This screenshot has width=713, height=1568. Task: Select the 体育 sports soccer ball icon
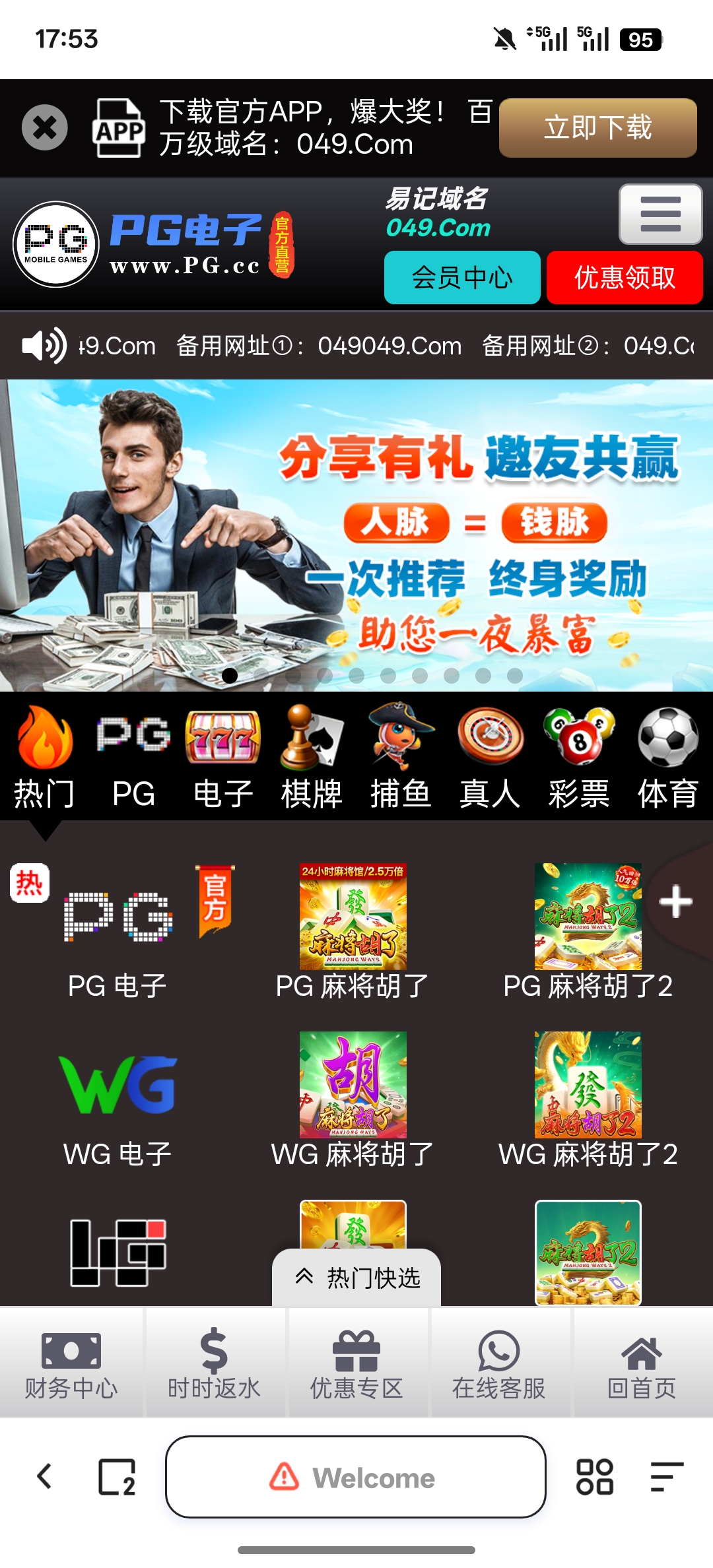pos(668,739)
